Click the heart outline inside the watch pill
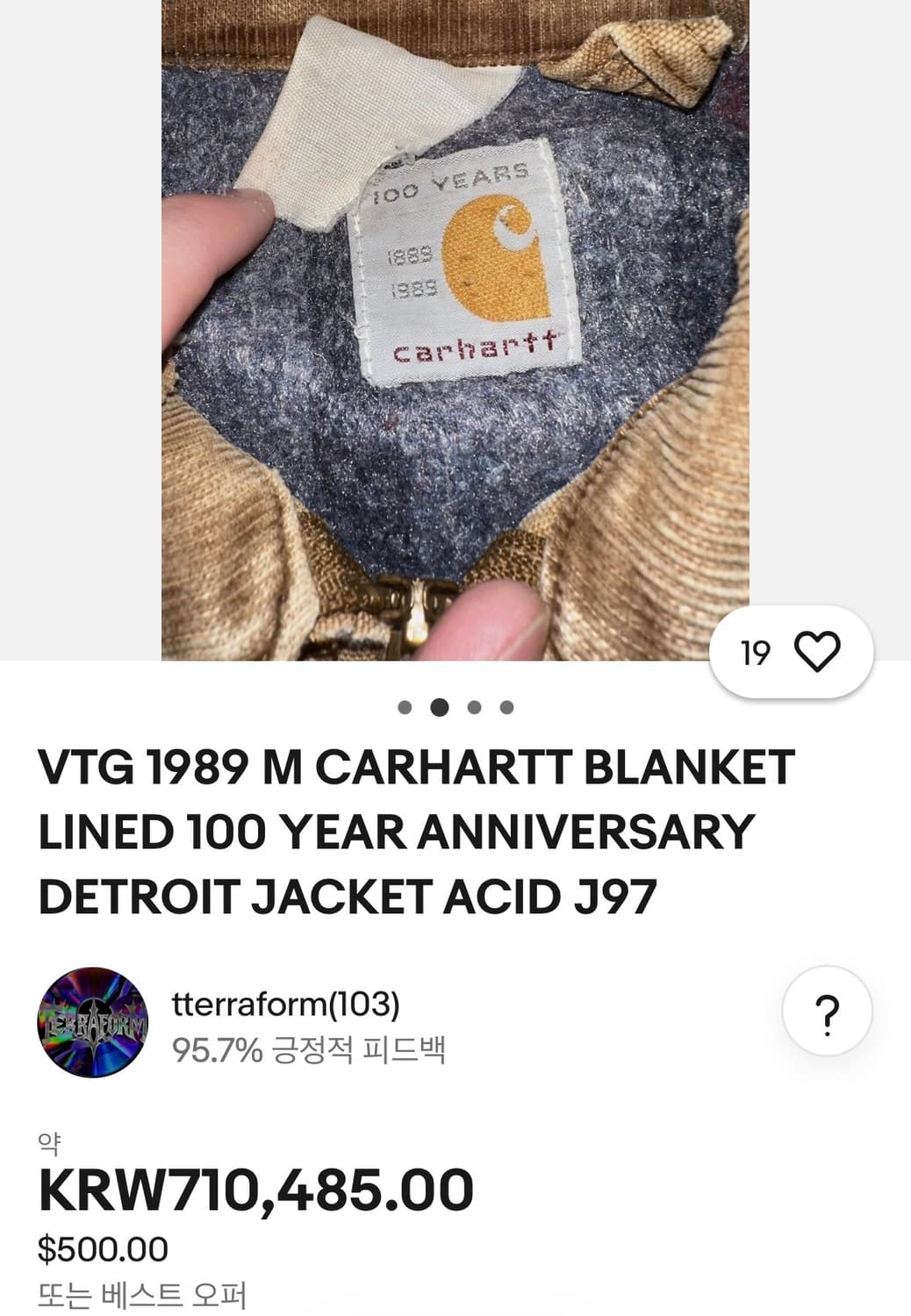 click(x=815, y=653)
